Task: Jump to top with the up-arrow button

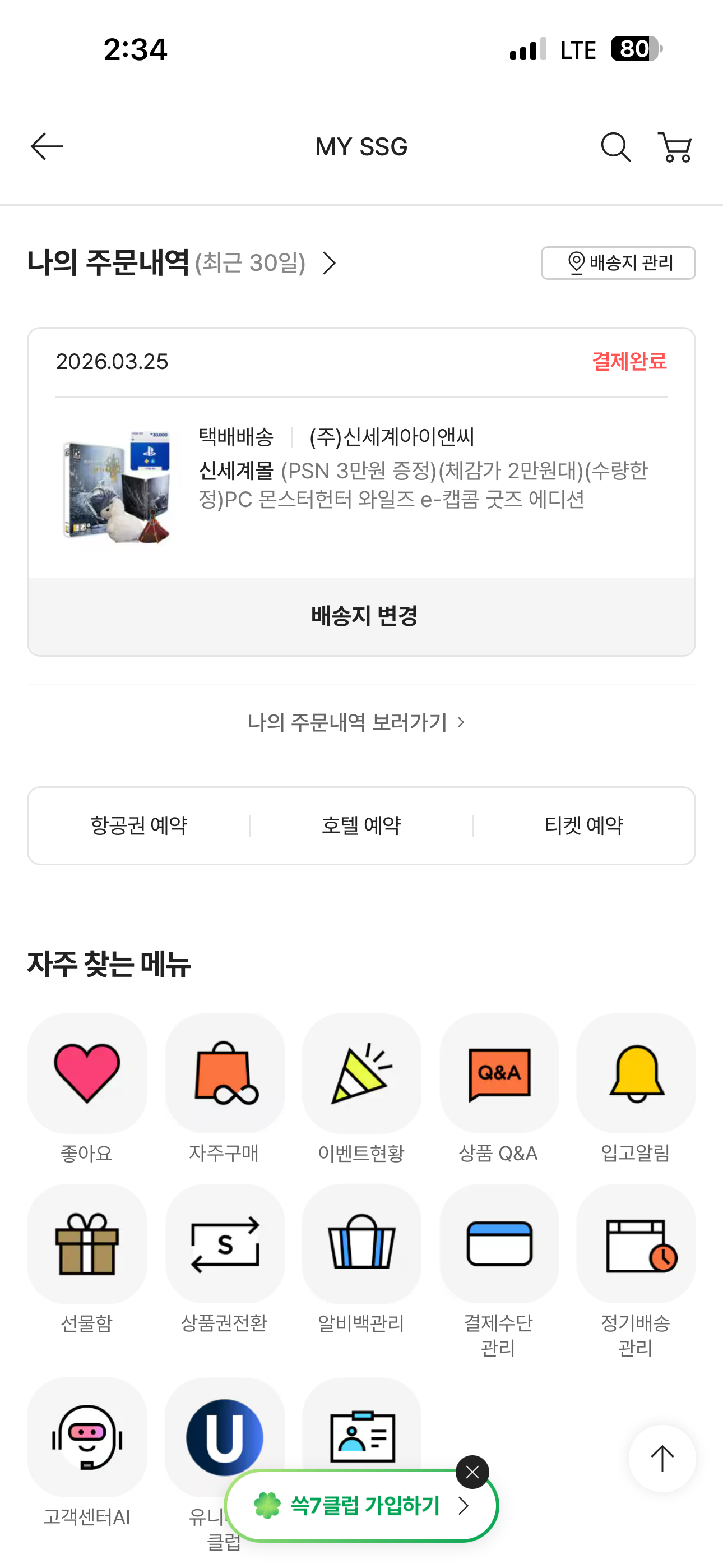Action: pos(662,1459)
